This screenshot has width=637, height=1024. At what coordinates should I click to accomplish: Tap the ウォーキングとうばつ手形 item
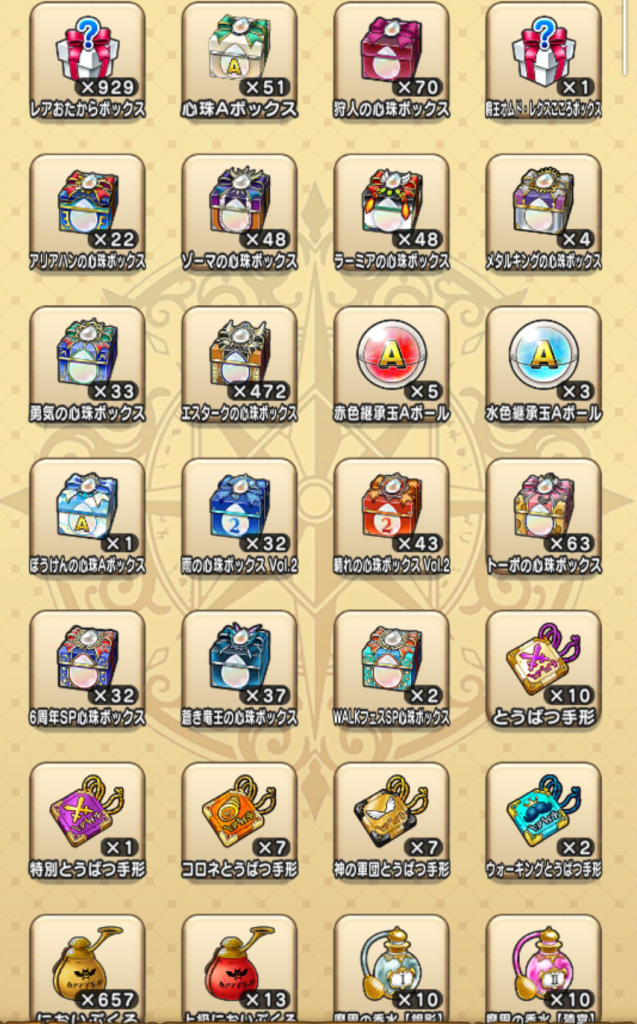[x=543, y=816]
